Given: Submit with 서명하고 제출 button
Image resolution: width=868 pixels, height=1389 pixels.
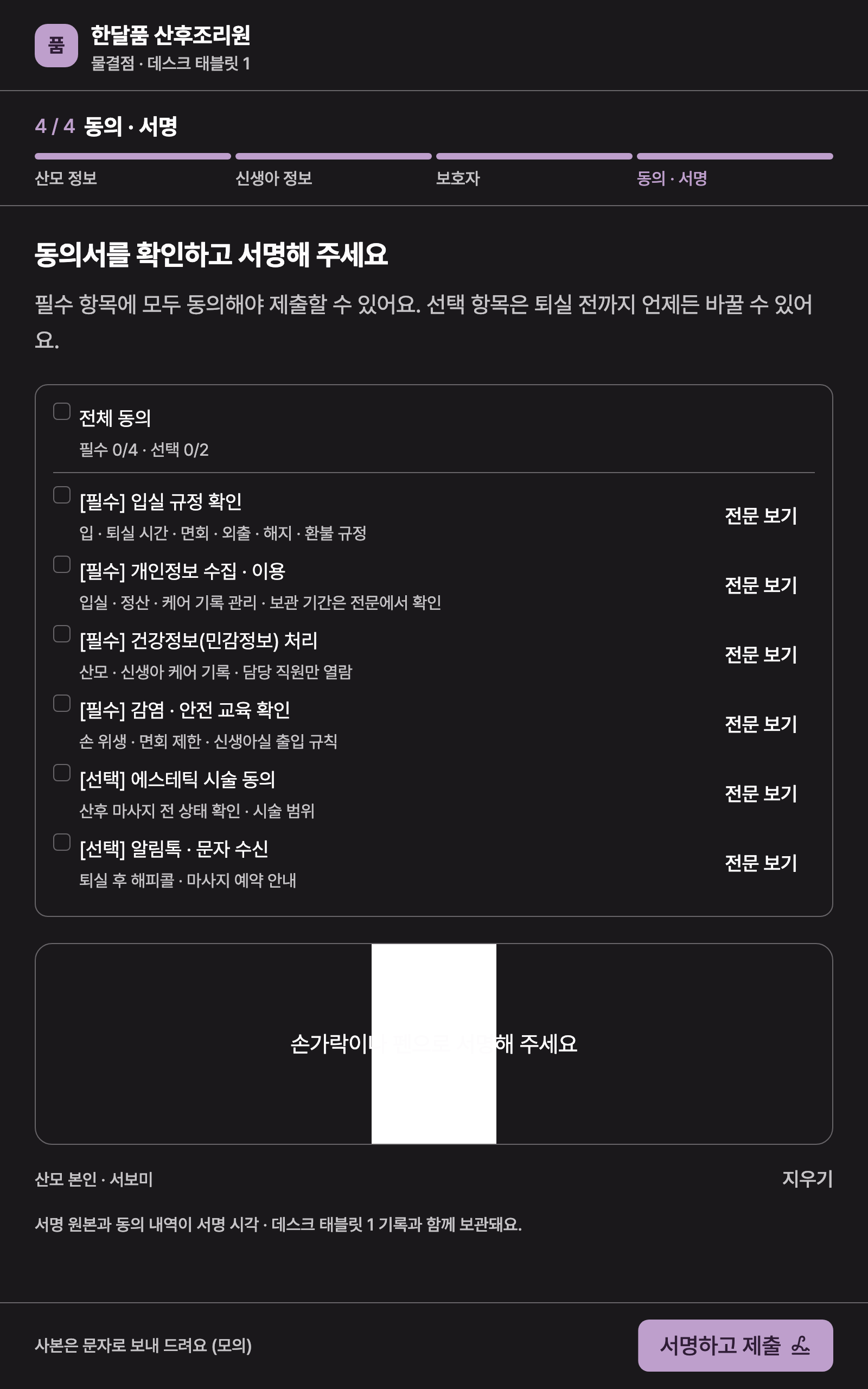Looking at the screenshot, I should pos(736,1346).
